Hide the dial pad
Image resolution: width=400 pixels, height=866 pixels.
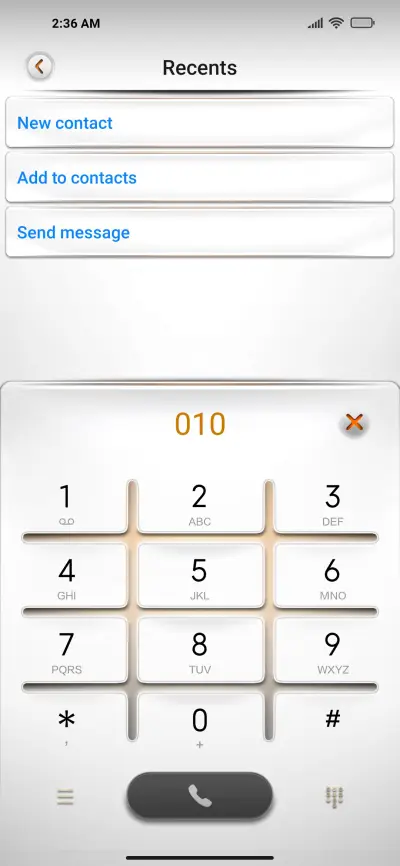[x=334, y=796]
